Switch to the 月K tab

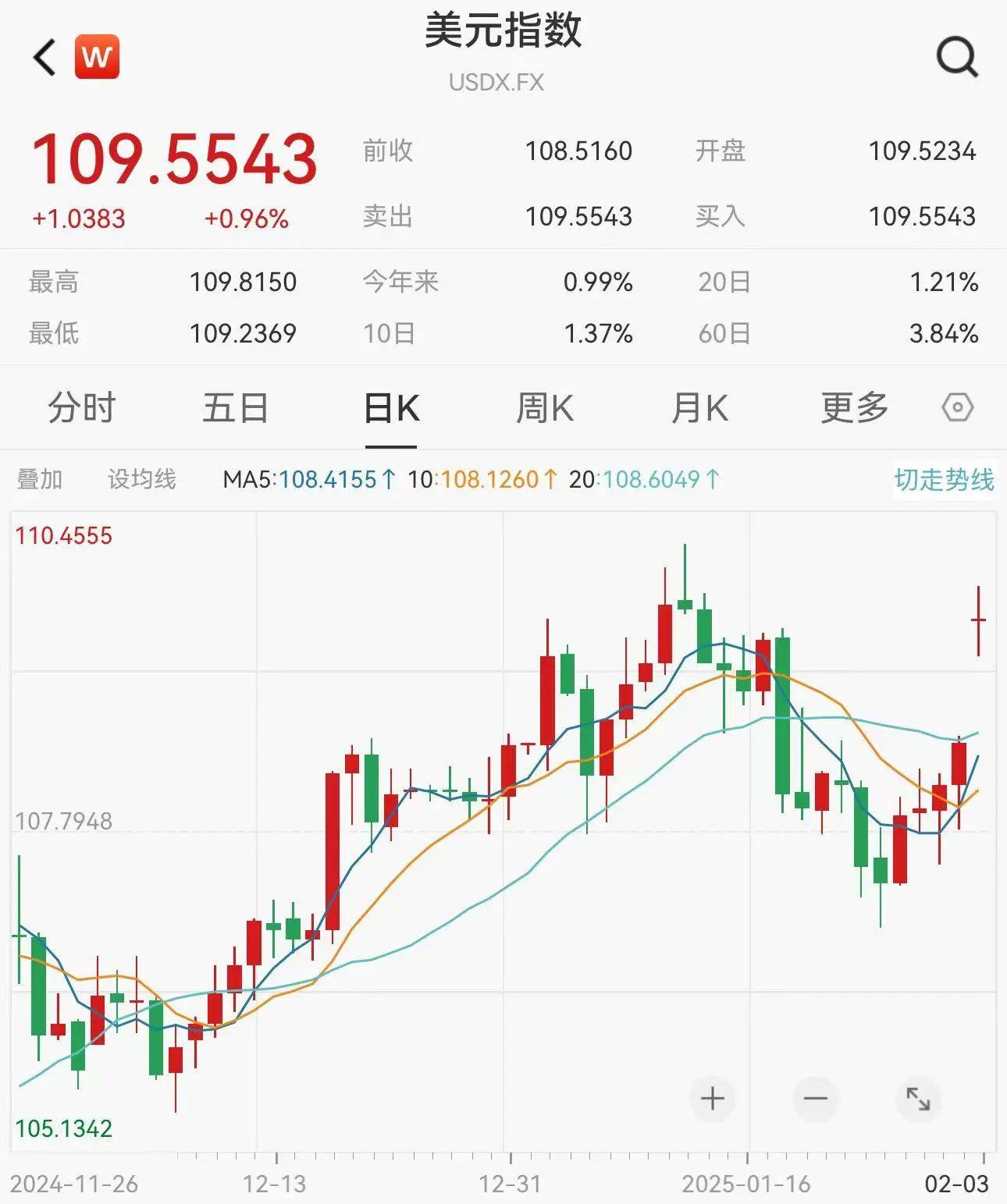click(x=699, y=408)
